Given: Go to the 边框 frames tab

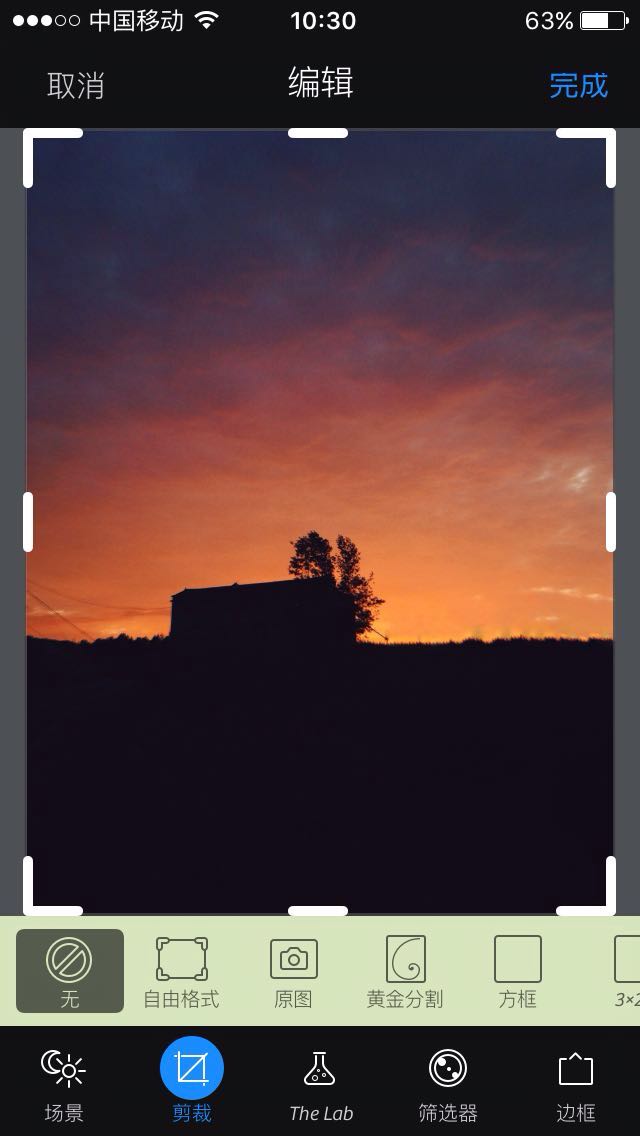Looking at the screenshot, I should coord(575,1084).
